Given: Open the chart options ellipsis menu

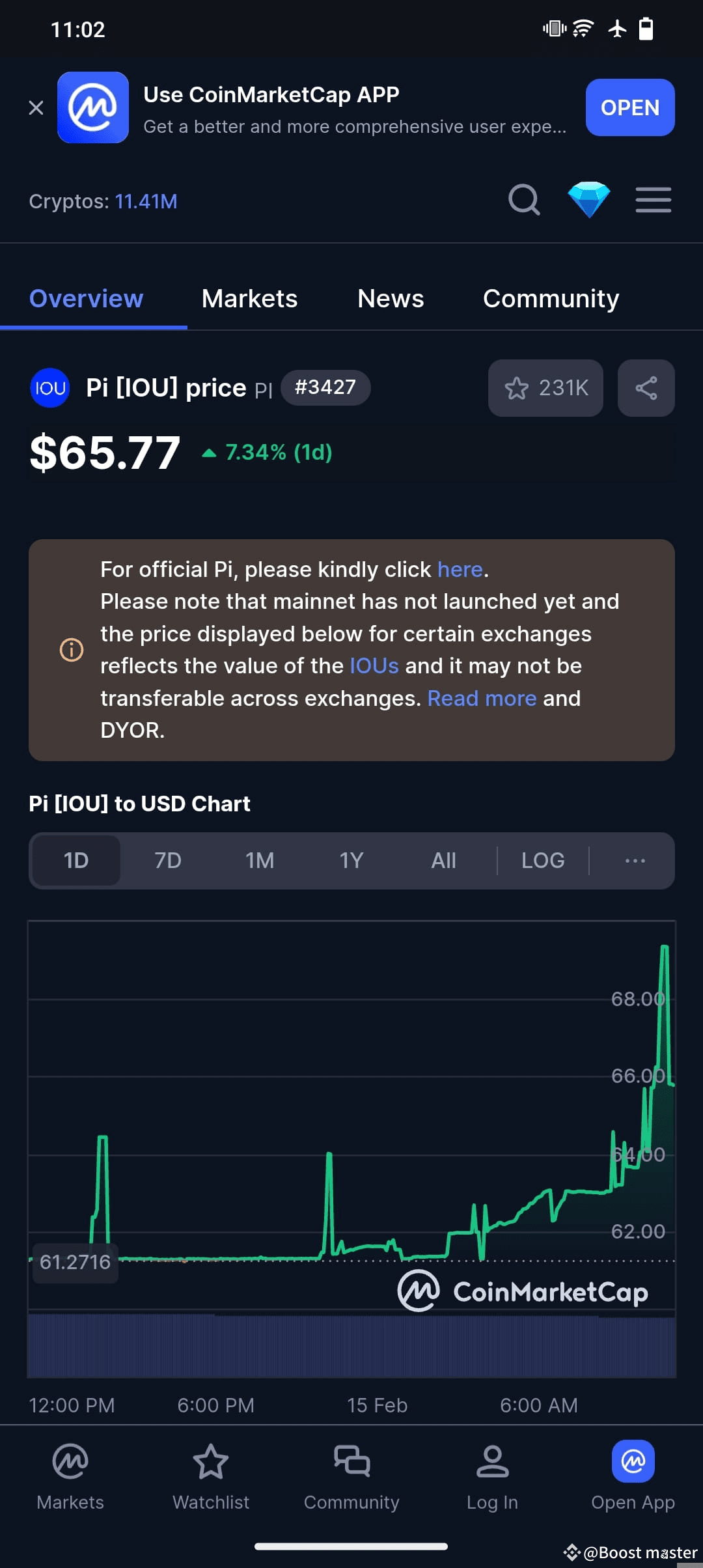Looking at the screenshot, I should point(633,860).
